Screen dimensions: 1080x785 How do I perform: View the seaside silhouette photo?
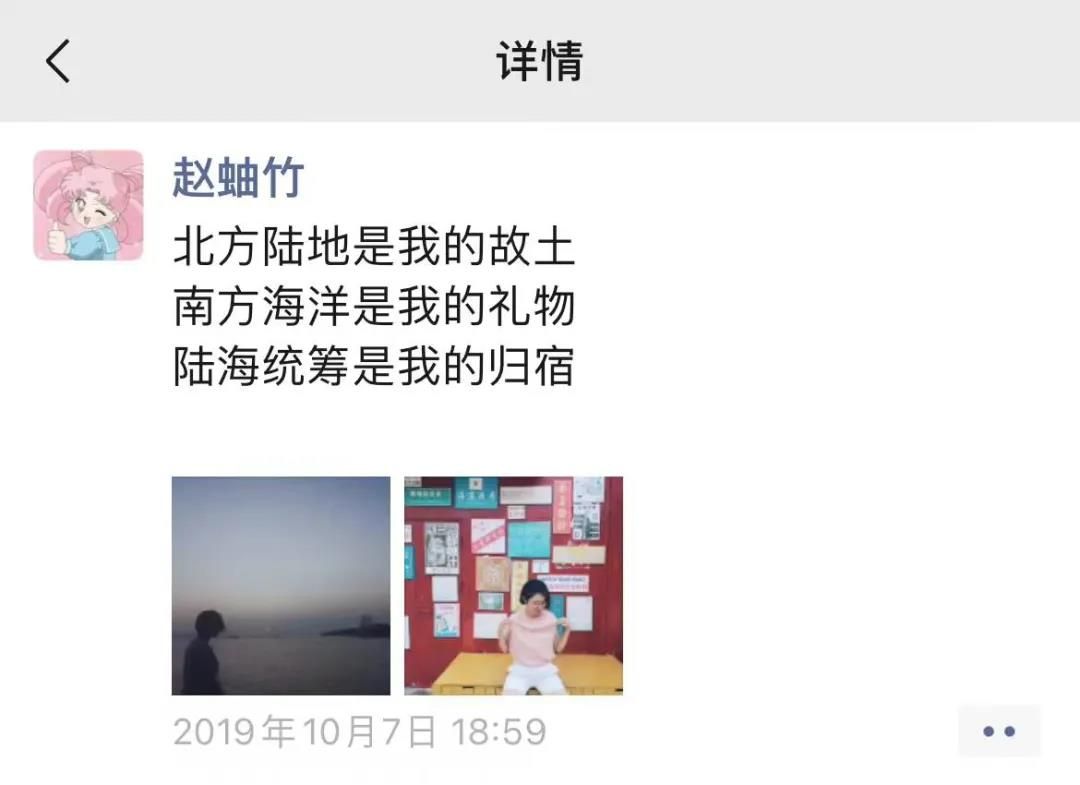tap(281, 585)
